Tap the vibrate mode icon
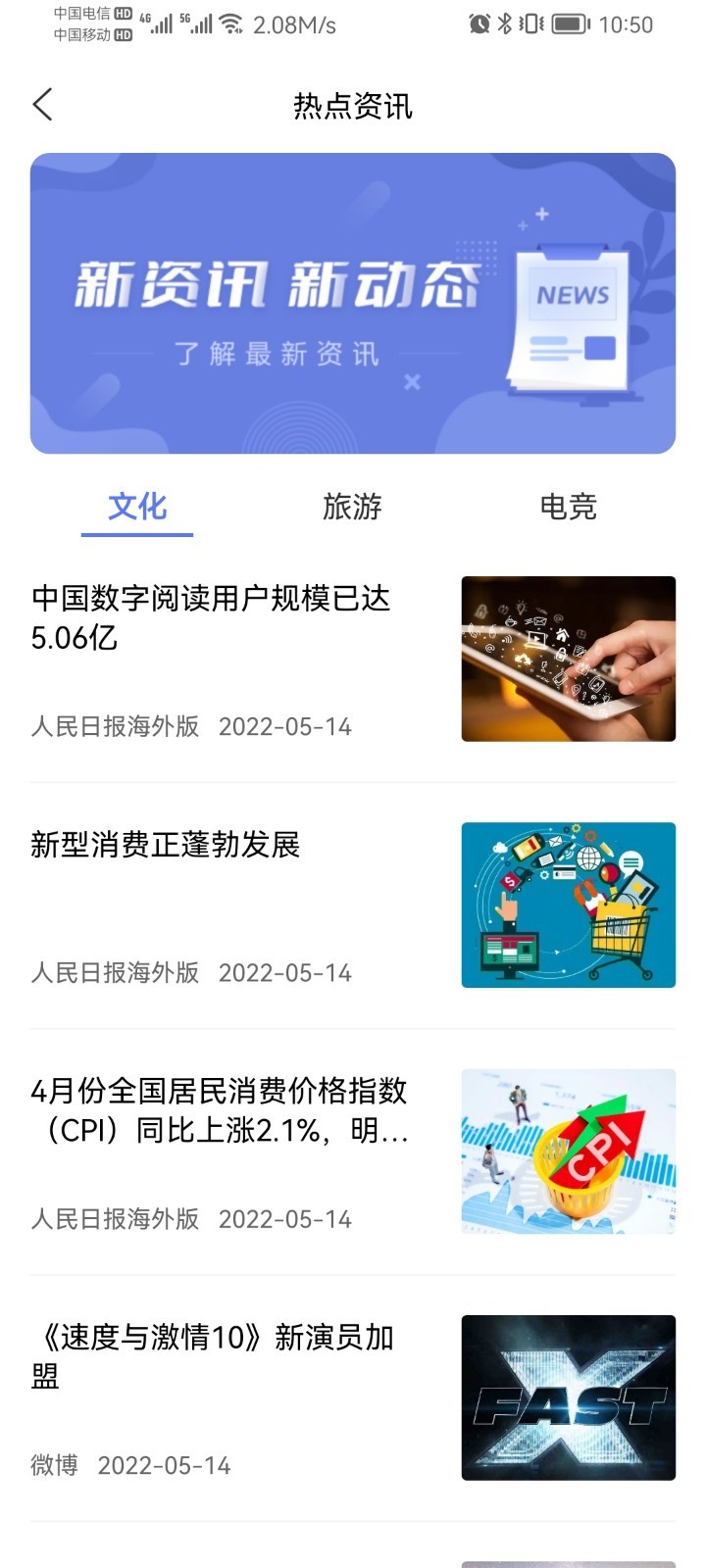The height and width of the screenshot is (1568, 706). tap(531, 24)
